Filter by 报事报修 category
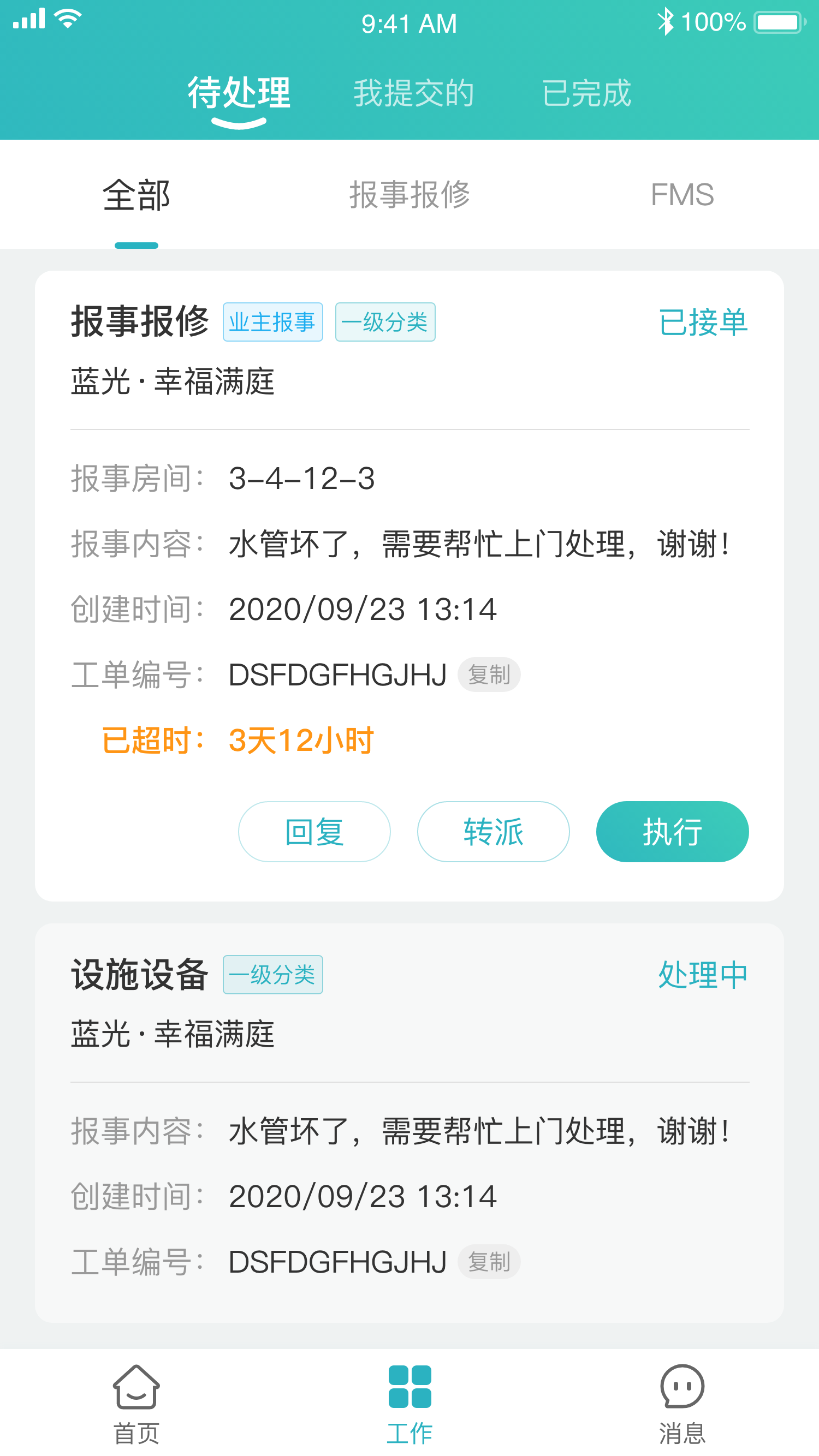The image size is (819, 1456). [410, 195]
